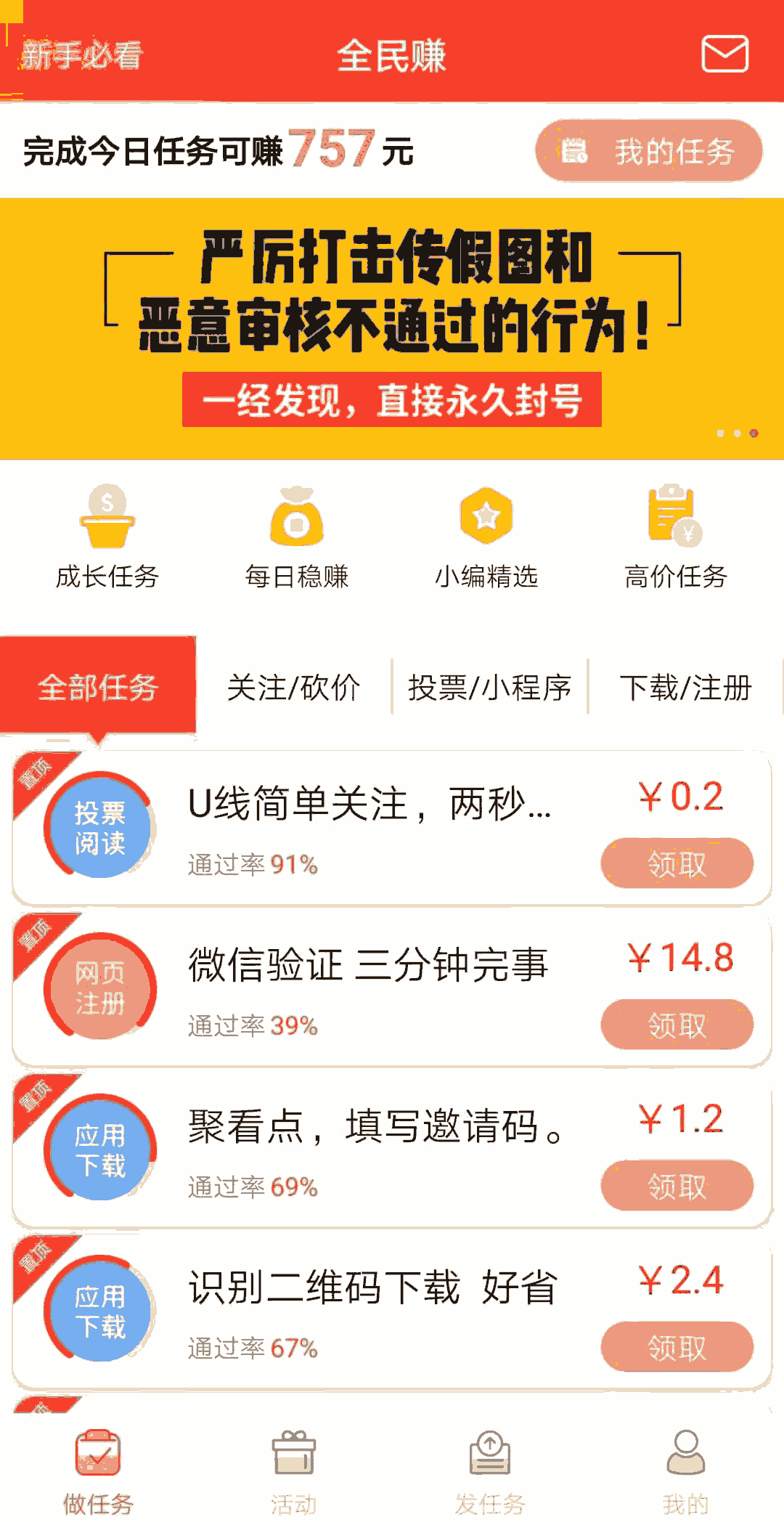Claim the 聚看点 task with 领取

click(677, 1186)
